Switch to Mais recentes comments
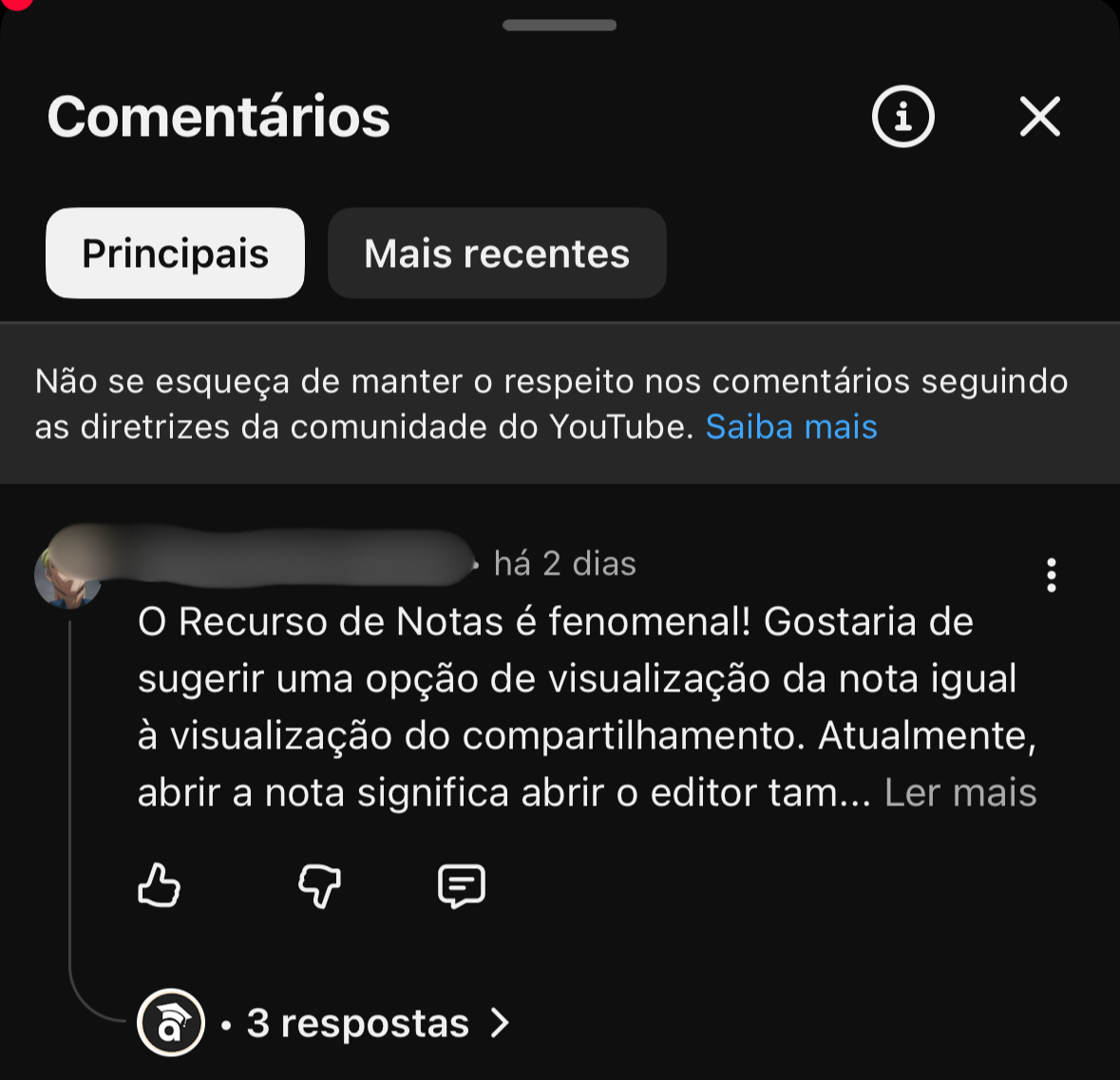Image resolution: width=1120 pixels, height=1080 pixels. coord(496,254)
